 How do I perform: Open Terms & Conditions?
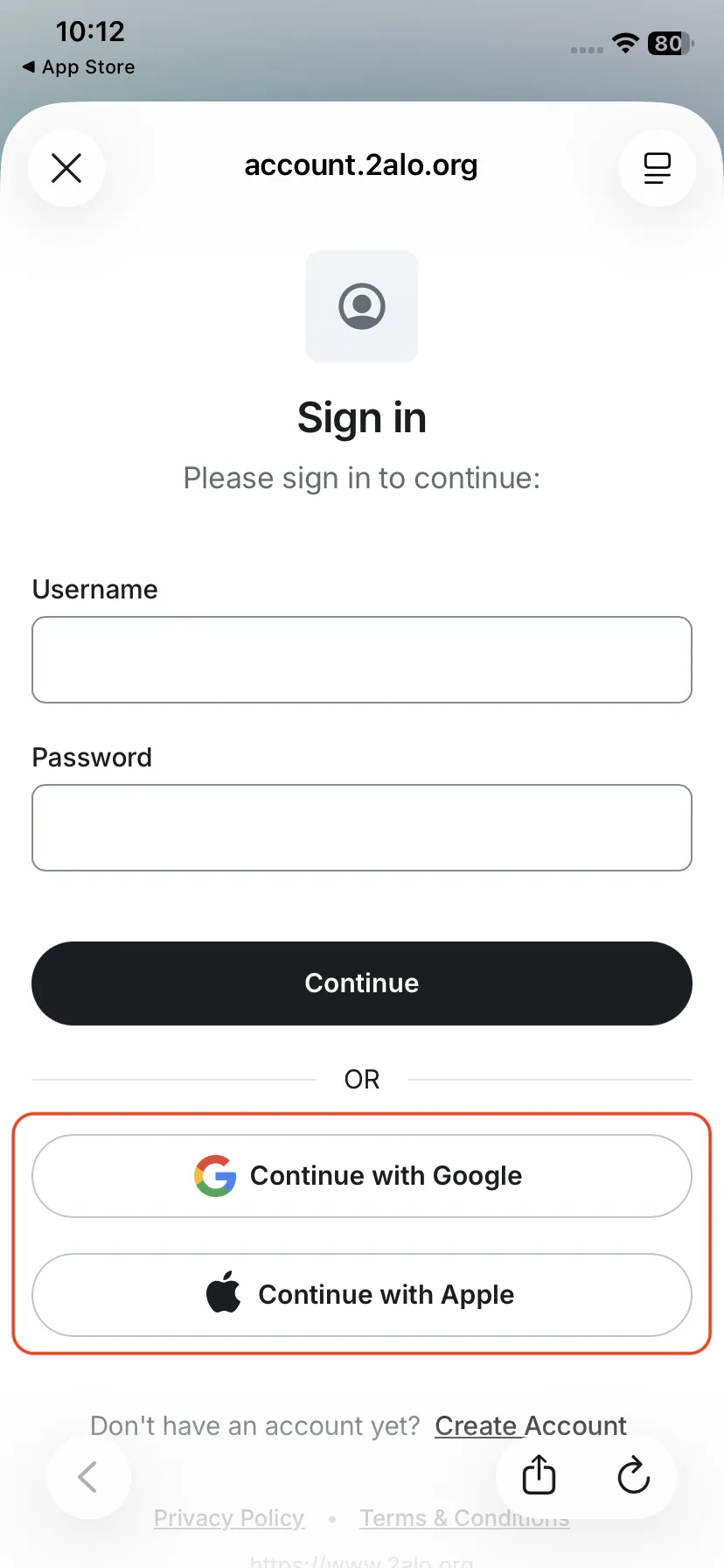pos(464,1518)
